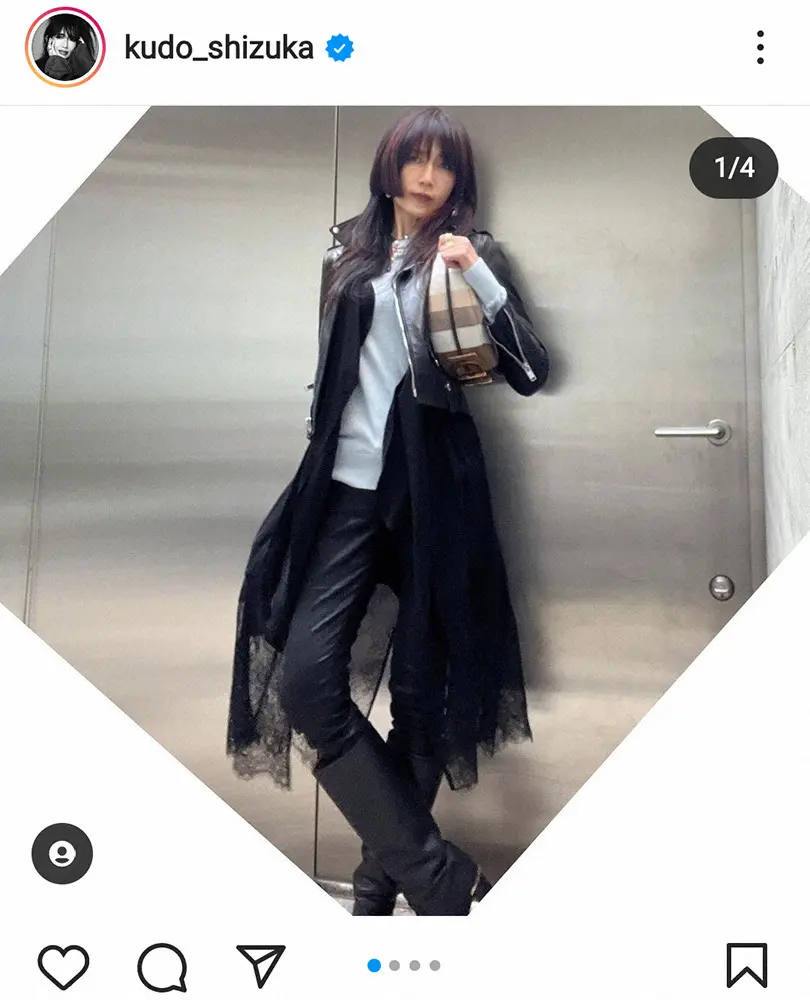Tap the post photo

404,510
